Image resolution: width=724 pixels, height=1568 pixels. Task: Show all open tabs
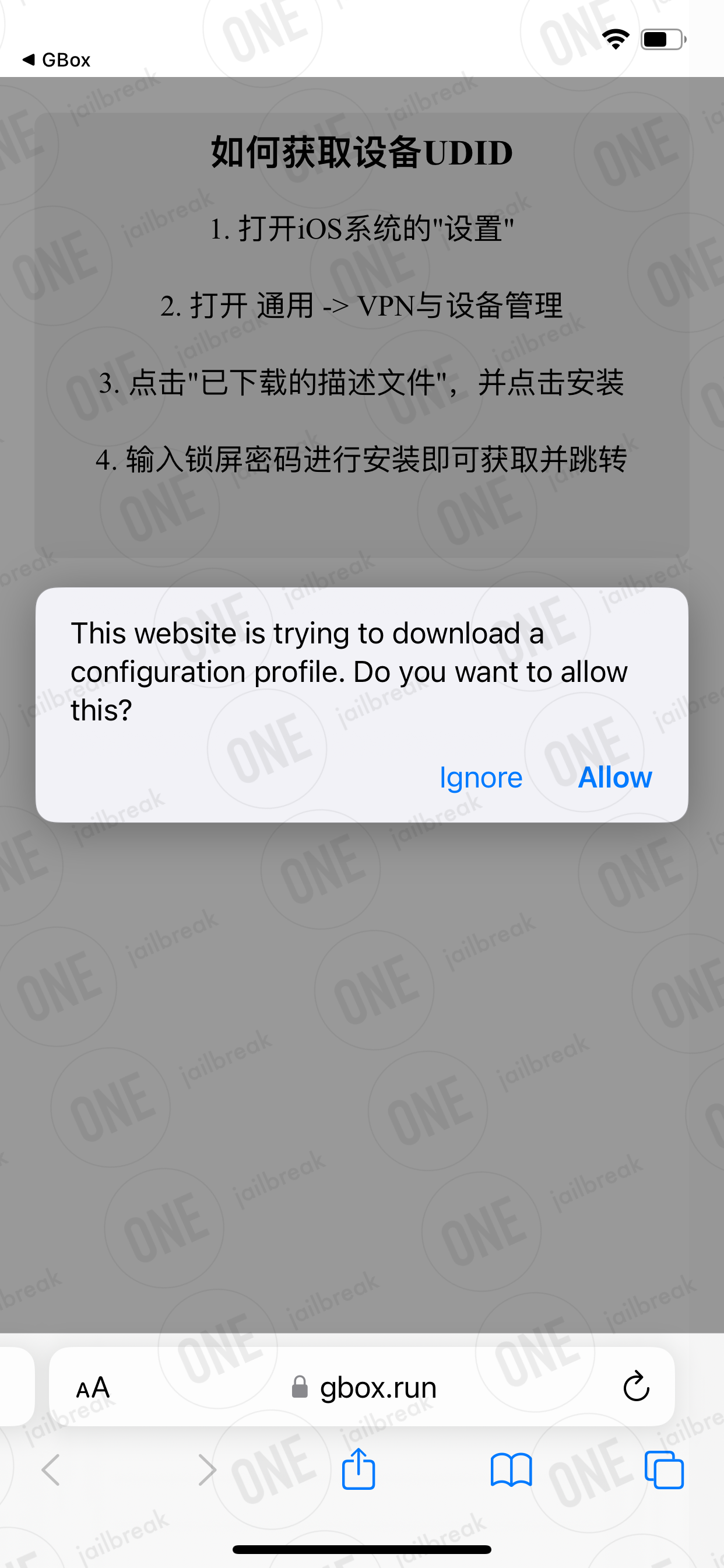pos(665,1470)
